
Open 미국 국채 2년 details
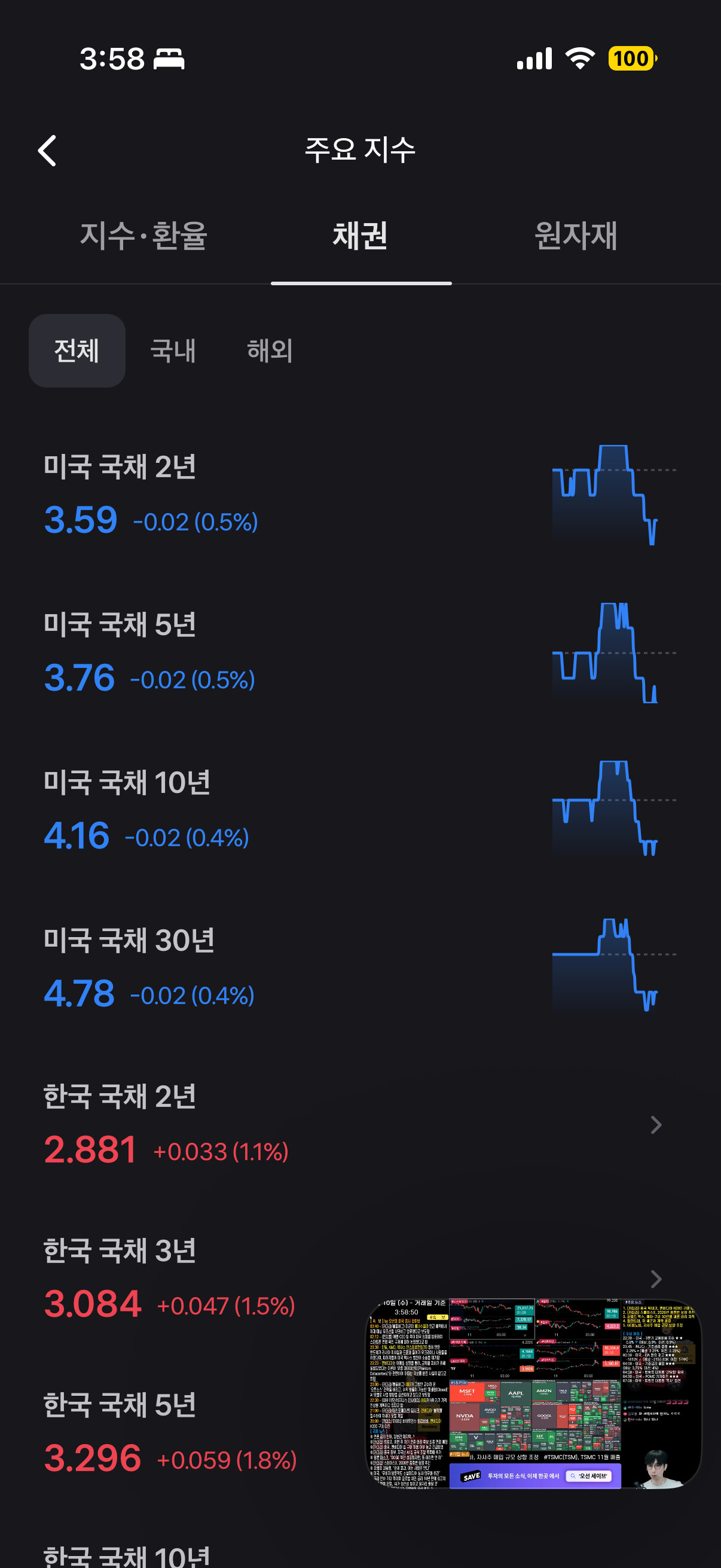click(x=243, y=494)
